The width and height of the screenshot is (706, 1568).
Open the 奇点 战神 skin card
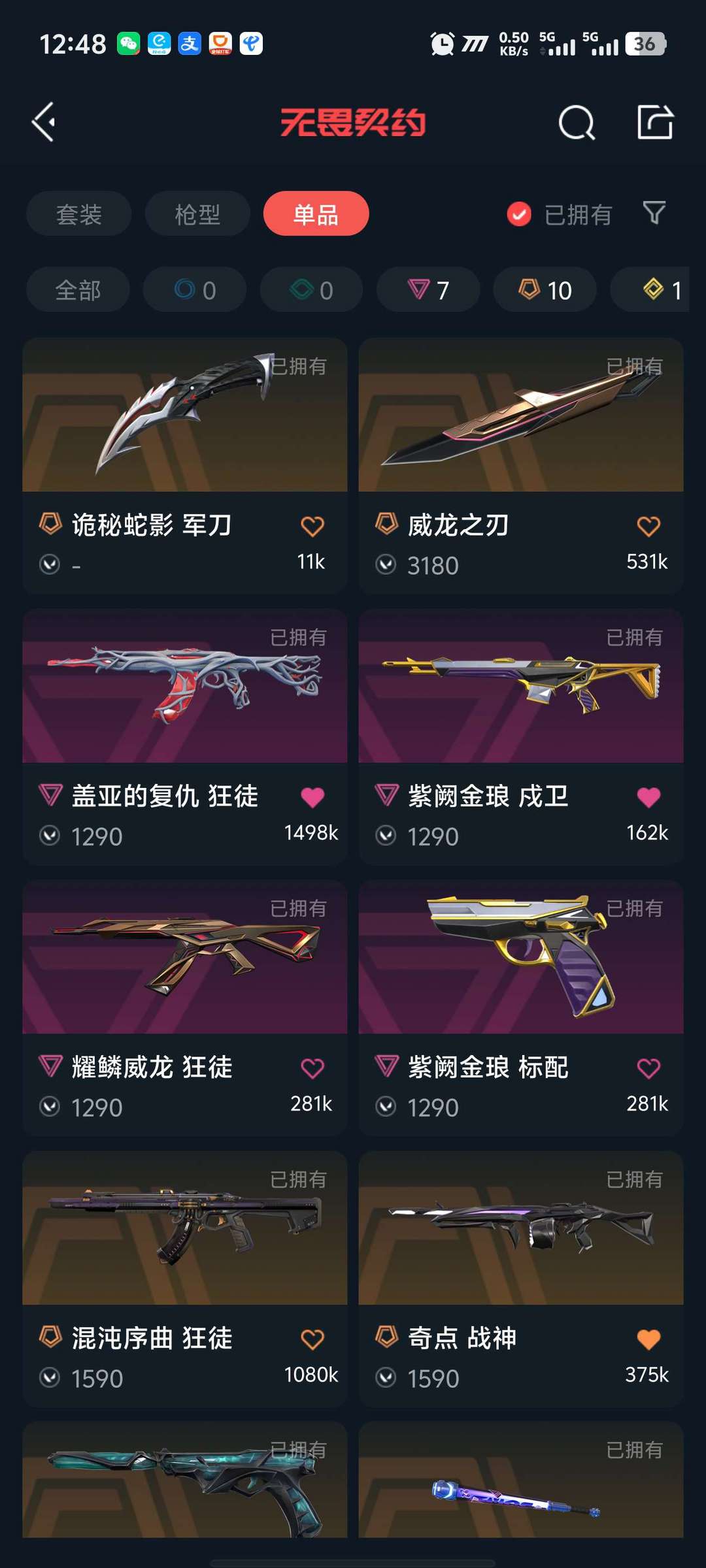coord(521,1279)
